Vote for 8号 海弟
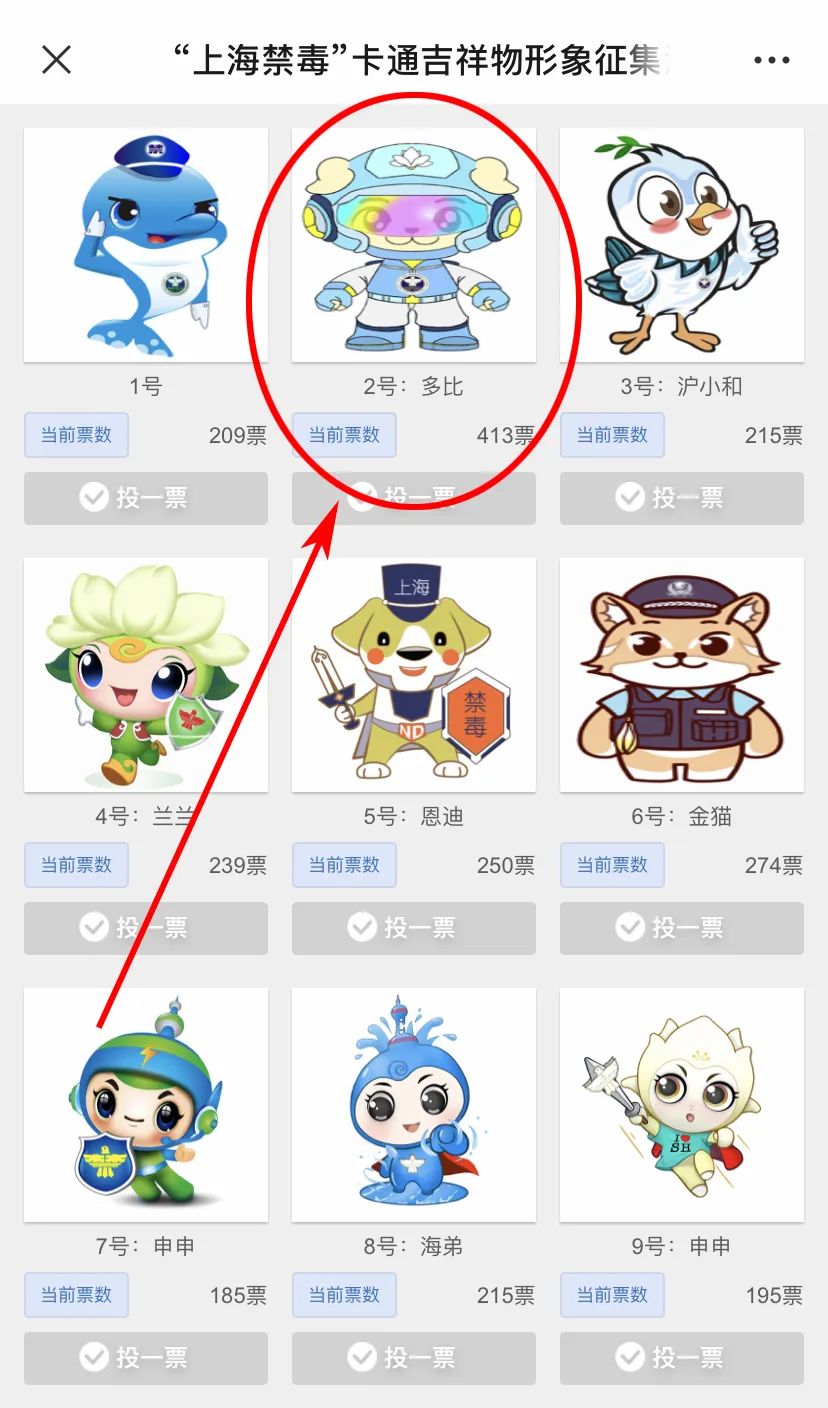This screenshot has height=1408, width=828. [x=414, y=1358]
